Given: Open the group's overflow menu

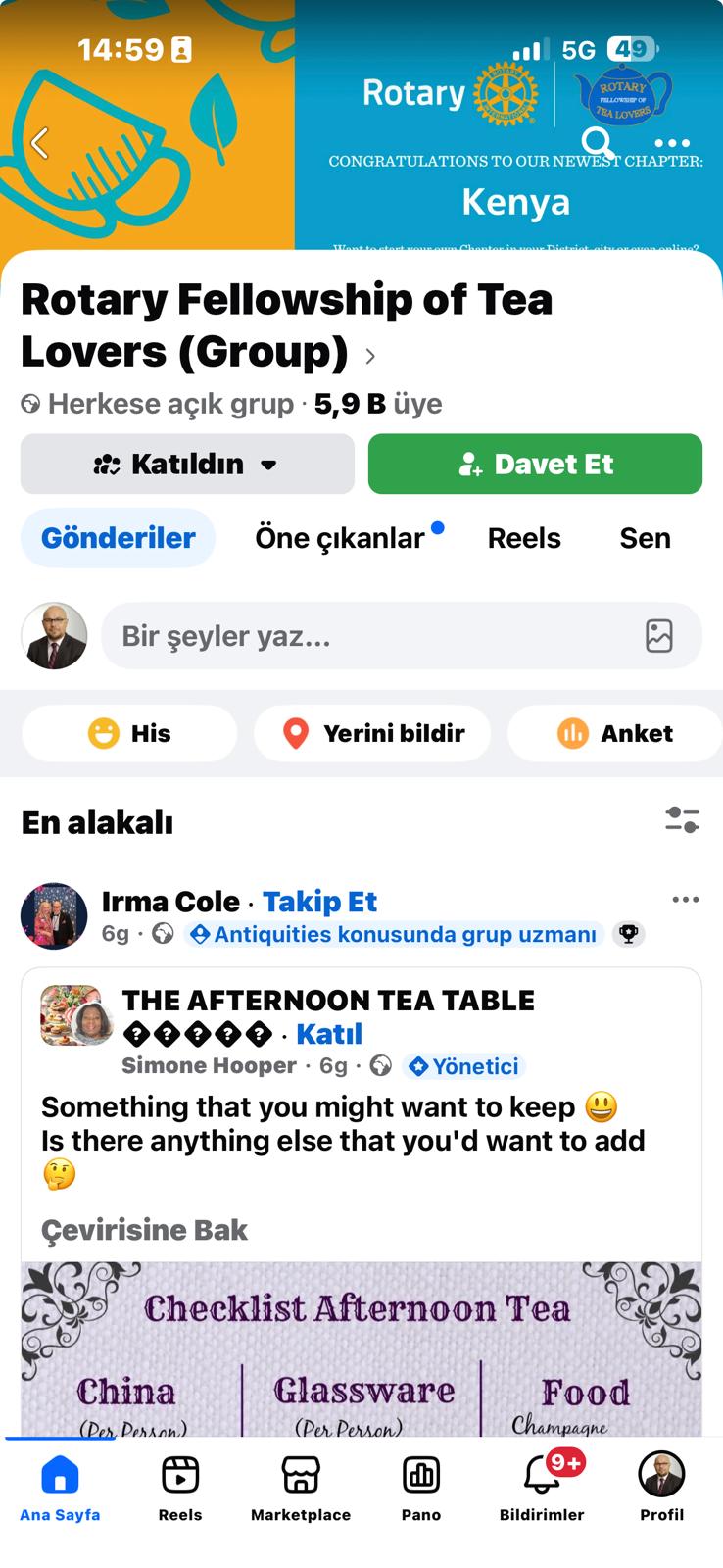Looking at the screenshot, I should click(672, 143).
